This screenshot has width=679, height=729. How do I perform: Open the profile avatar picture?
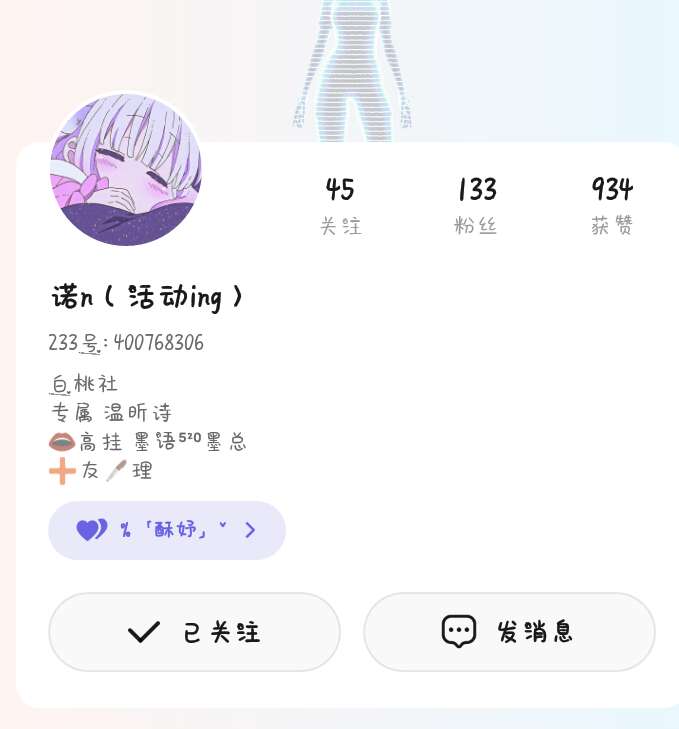tap(126, 170)
